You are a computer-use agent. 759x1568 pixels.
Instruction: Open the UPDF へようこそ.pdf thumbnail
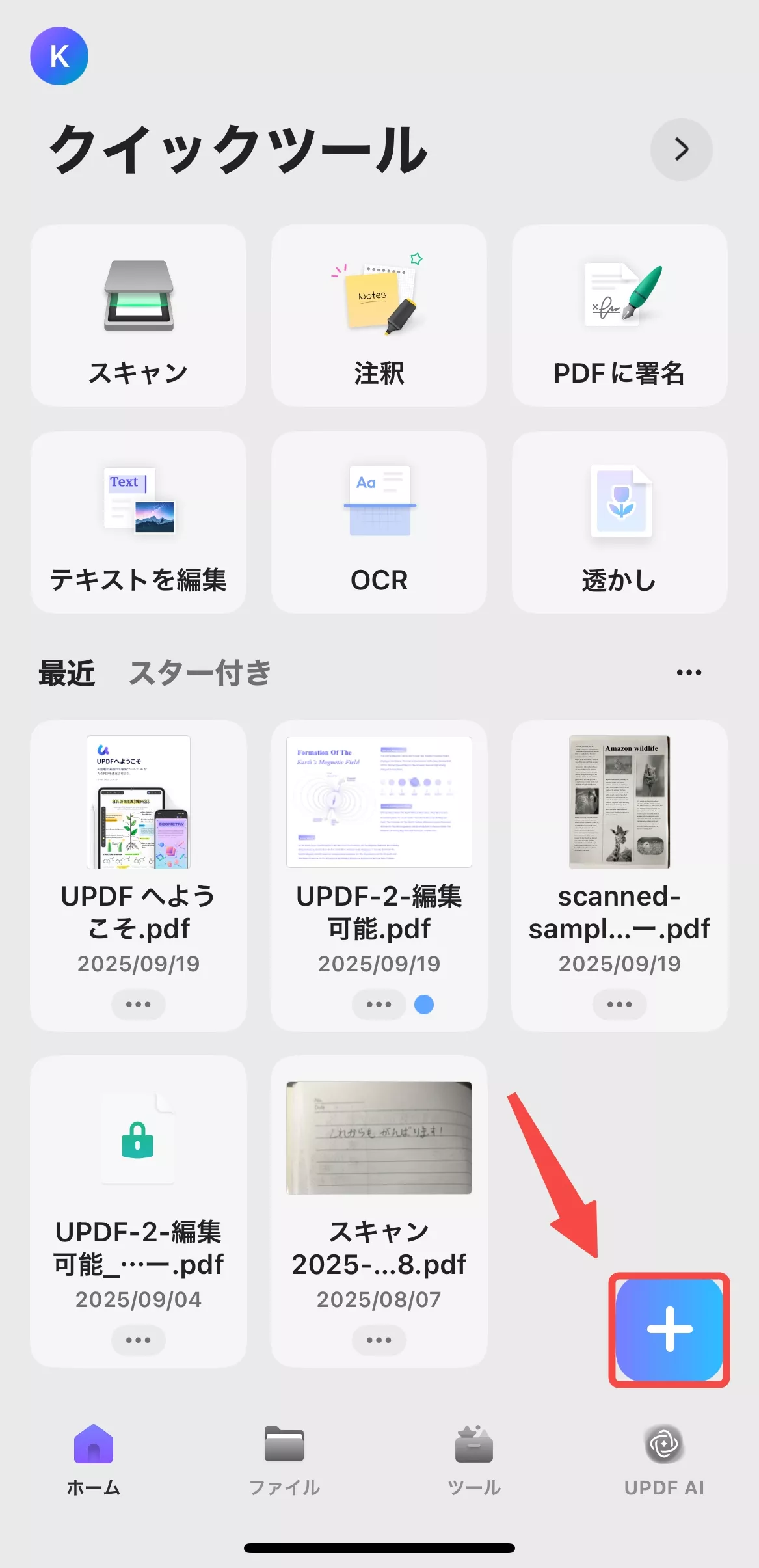[139, 801]
